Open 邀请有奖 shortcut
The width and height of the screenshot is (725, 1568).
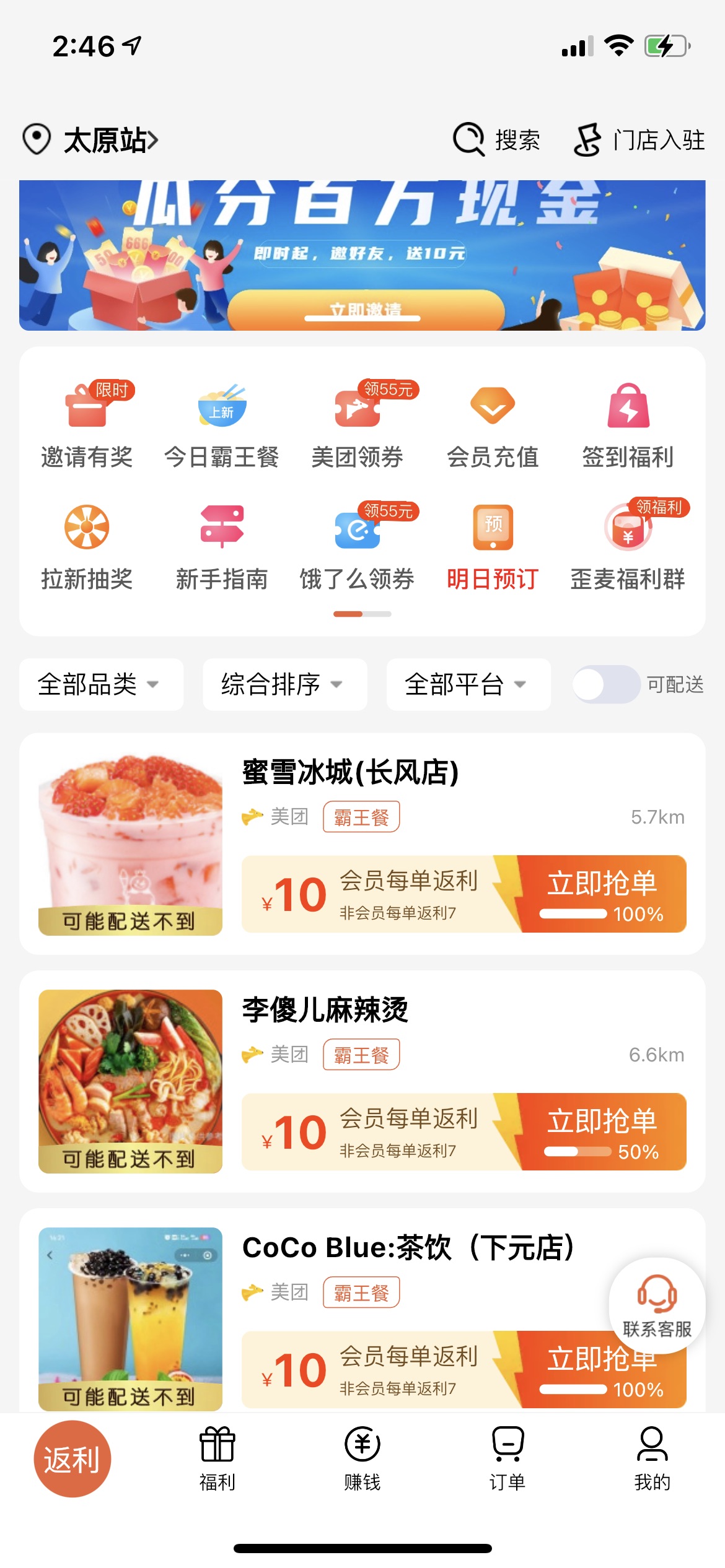click(x=87, y=425)
